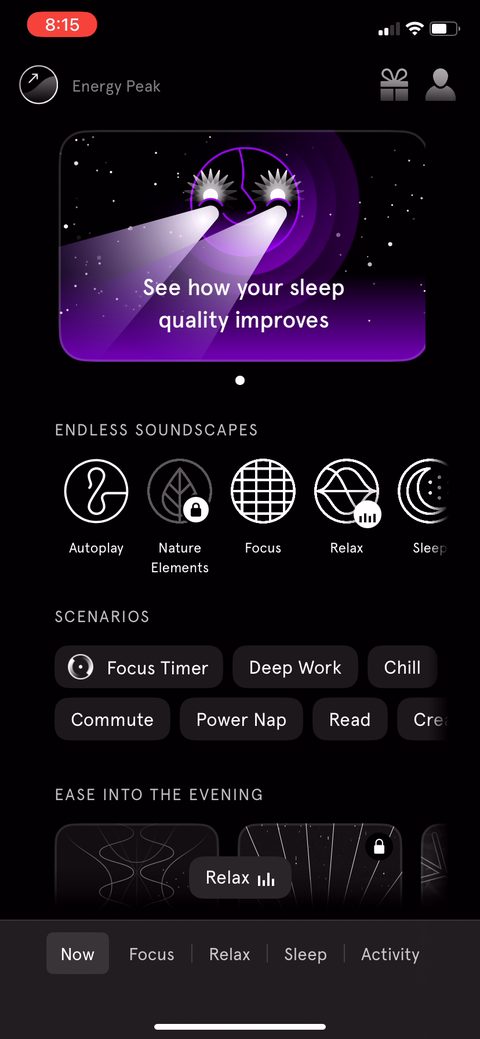Open the floating Relax now-playing pill
This screenshot has height=1039, width=480.
pyautogui.click(x=240, y=878)
